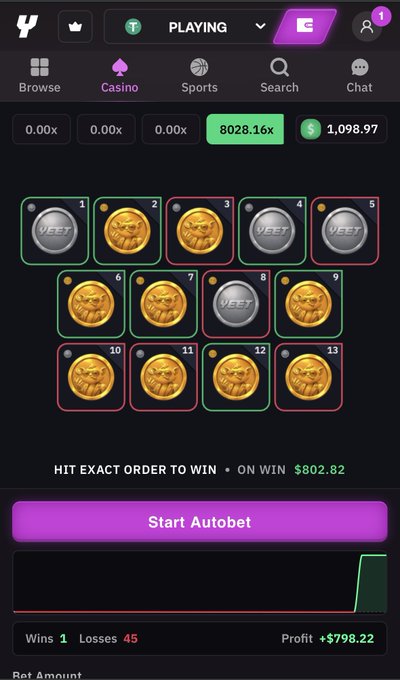Switch to the Sports tab
400x680 pixels.
199,76
